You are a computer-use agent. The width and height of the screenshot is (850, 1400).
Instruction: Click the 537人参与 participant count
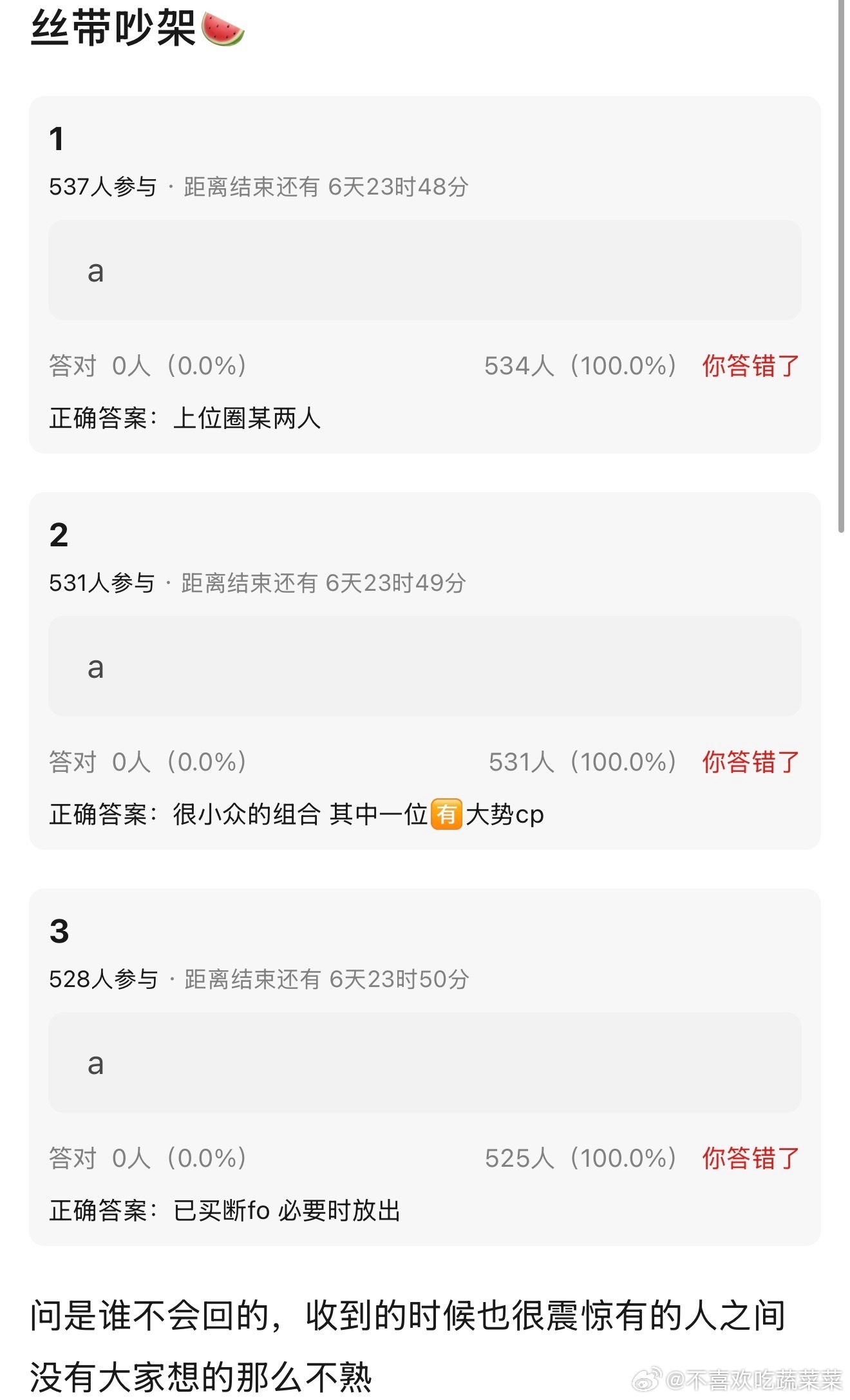(x=103, y=186)
